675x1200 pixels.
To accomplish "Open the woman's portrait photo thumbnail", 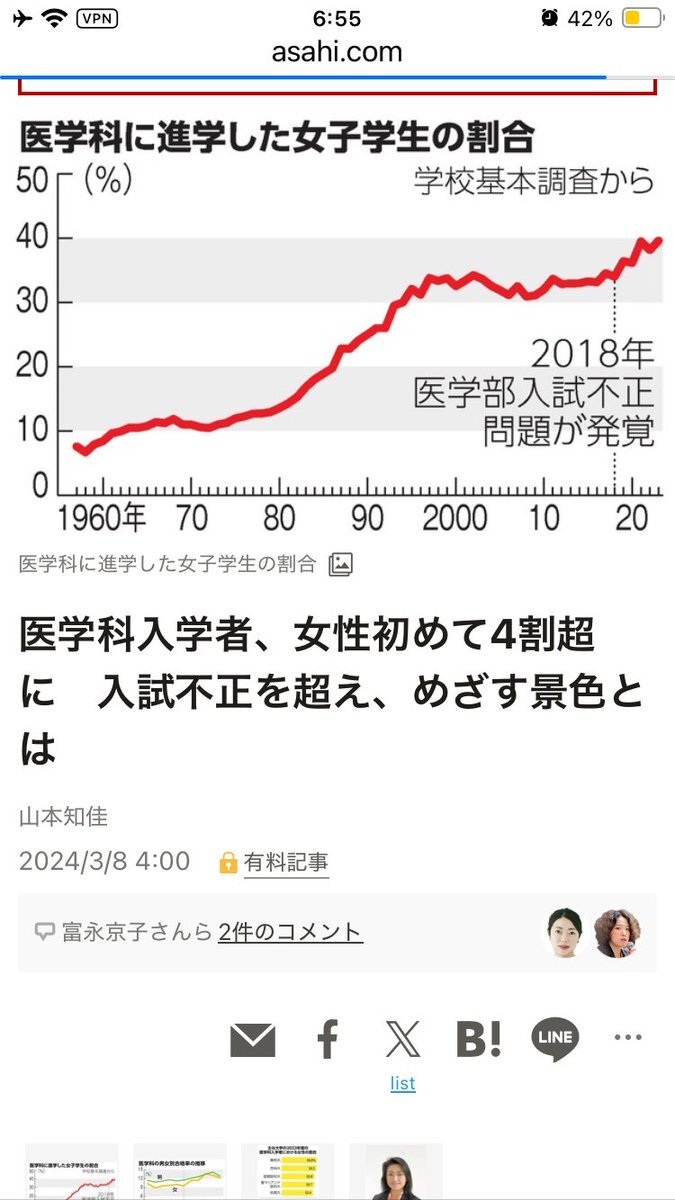I will pyautogui.click(x=395, y=1172).
